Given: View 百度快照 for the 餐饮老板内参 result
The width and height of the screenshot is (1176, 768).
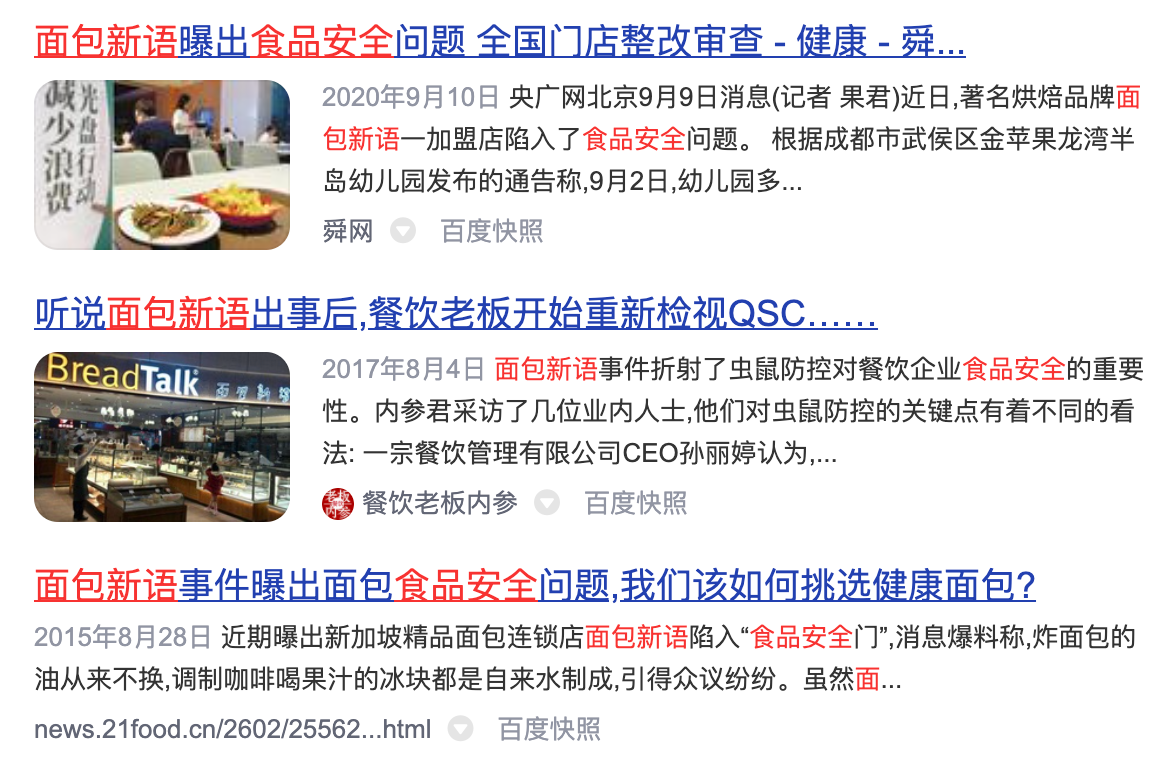Looking at the screenshot, I should (x=636, y=503).
